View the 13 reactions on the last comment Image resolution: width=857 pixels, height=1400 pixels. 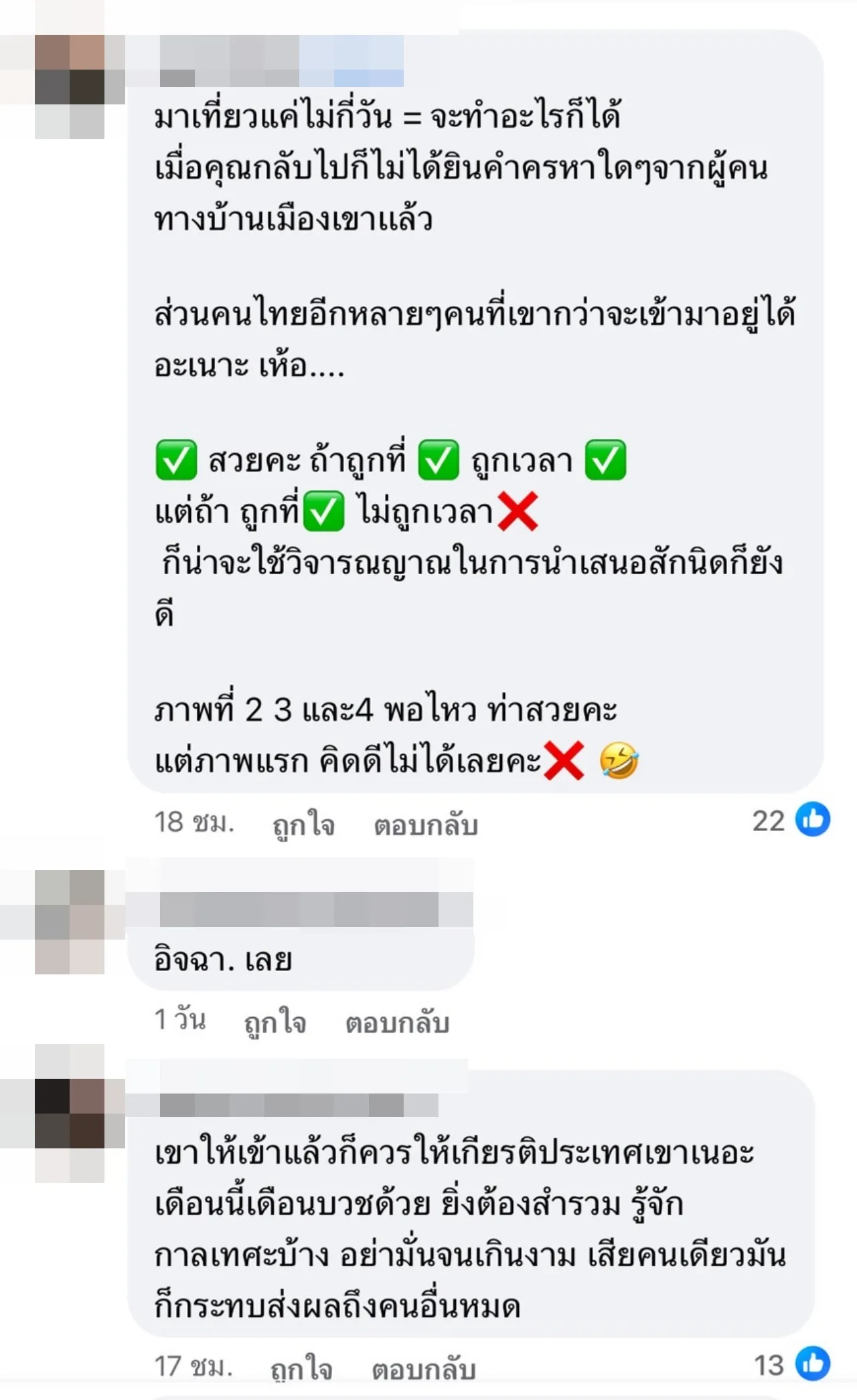[791, 1365]
